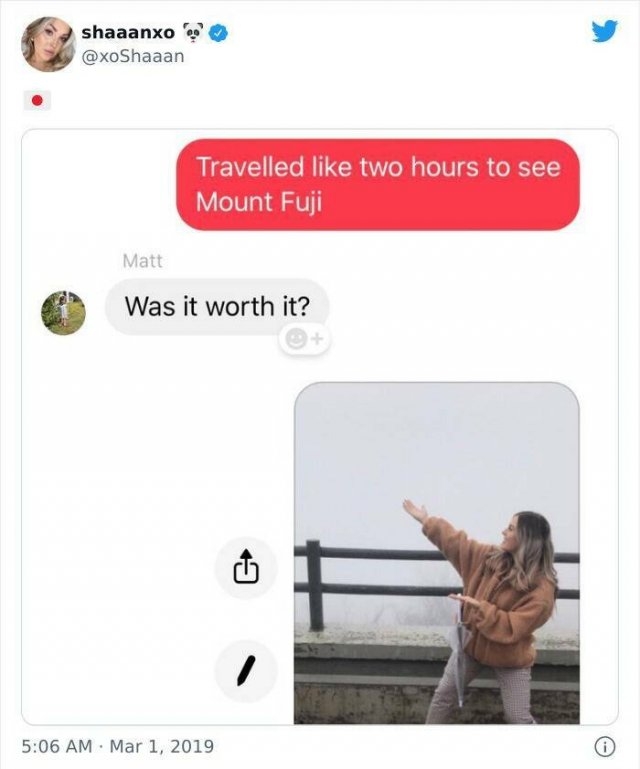This screenshot has height=769, width=640.
Task: Tap the tweet info icon
Action: point(603,746)
